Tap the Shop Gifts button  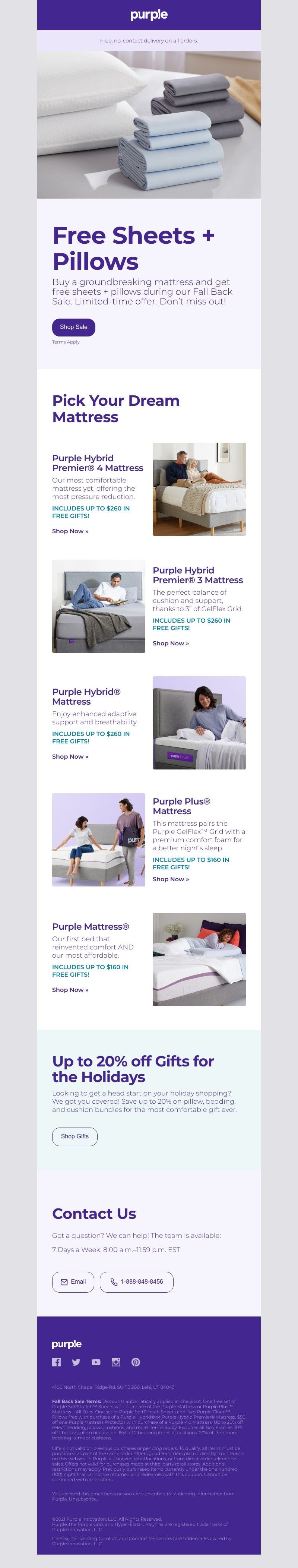coord(75,1137)
